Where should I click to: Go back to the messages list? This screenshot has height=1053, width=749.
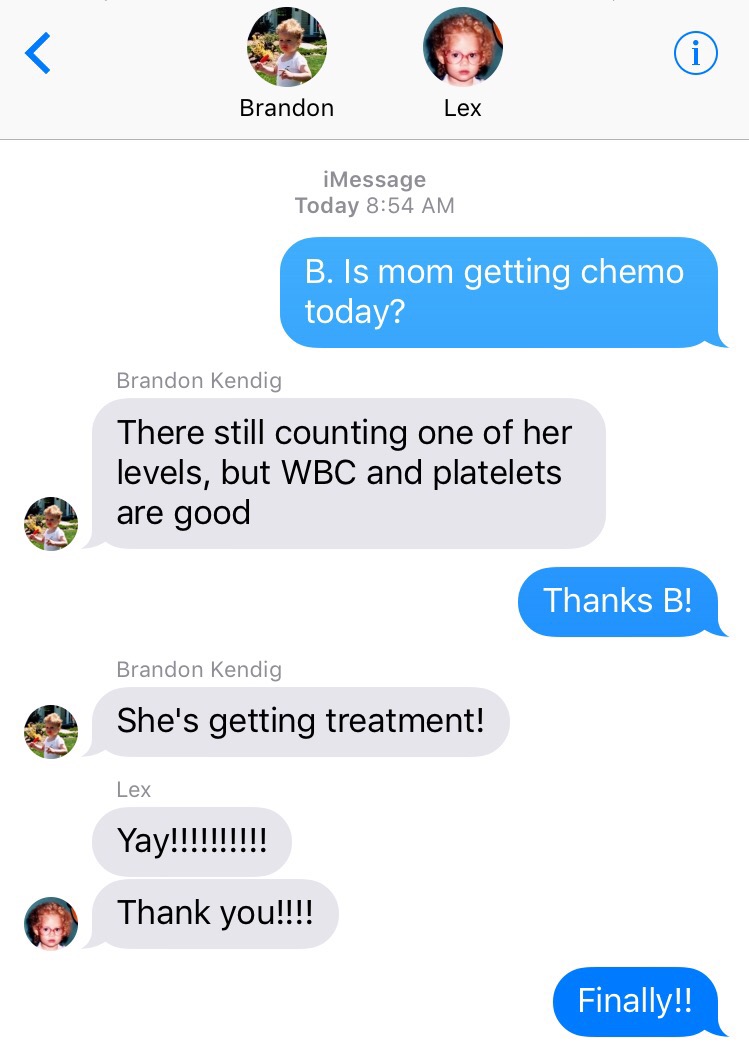pyautogui.click(x=38, y=54)
